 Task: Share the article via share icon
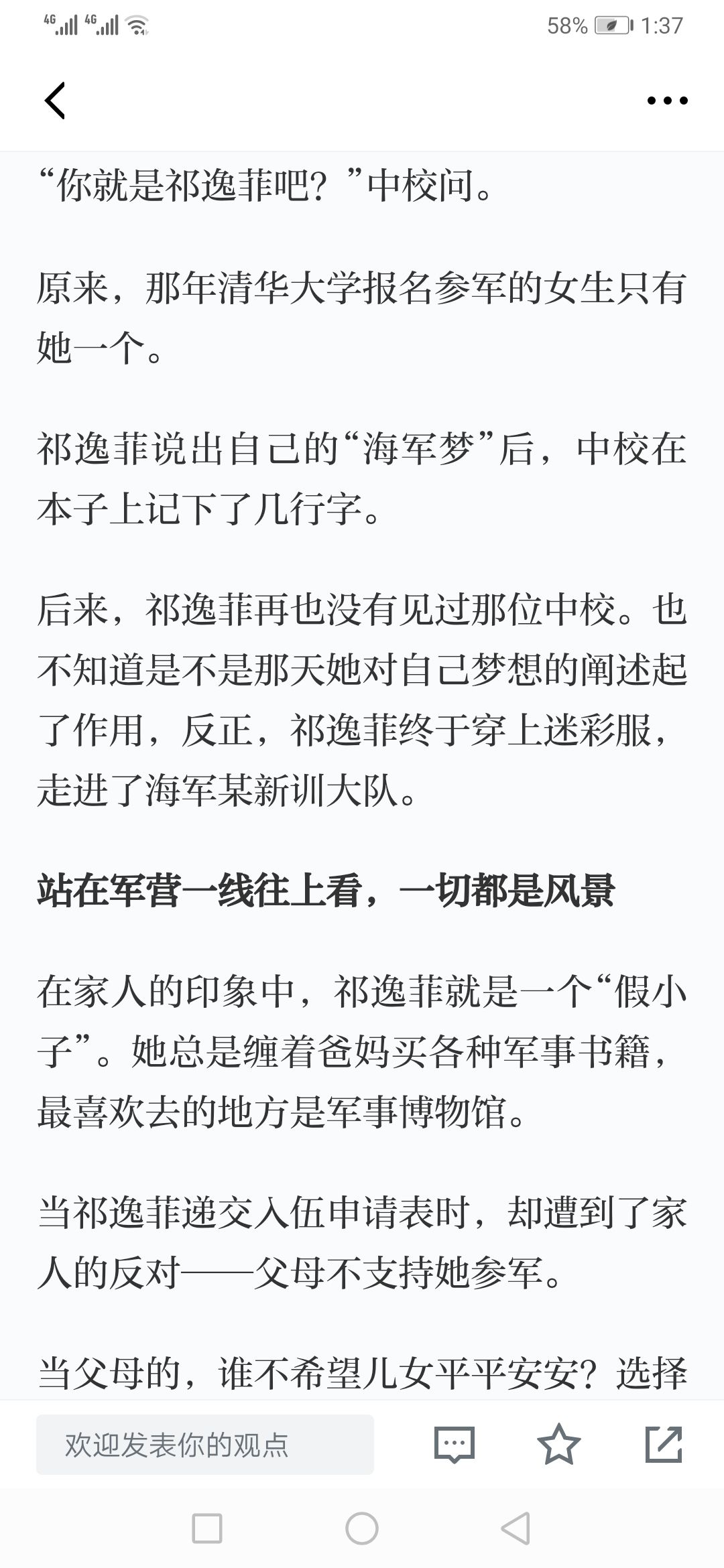(664, 1444)
